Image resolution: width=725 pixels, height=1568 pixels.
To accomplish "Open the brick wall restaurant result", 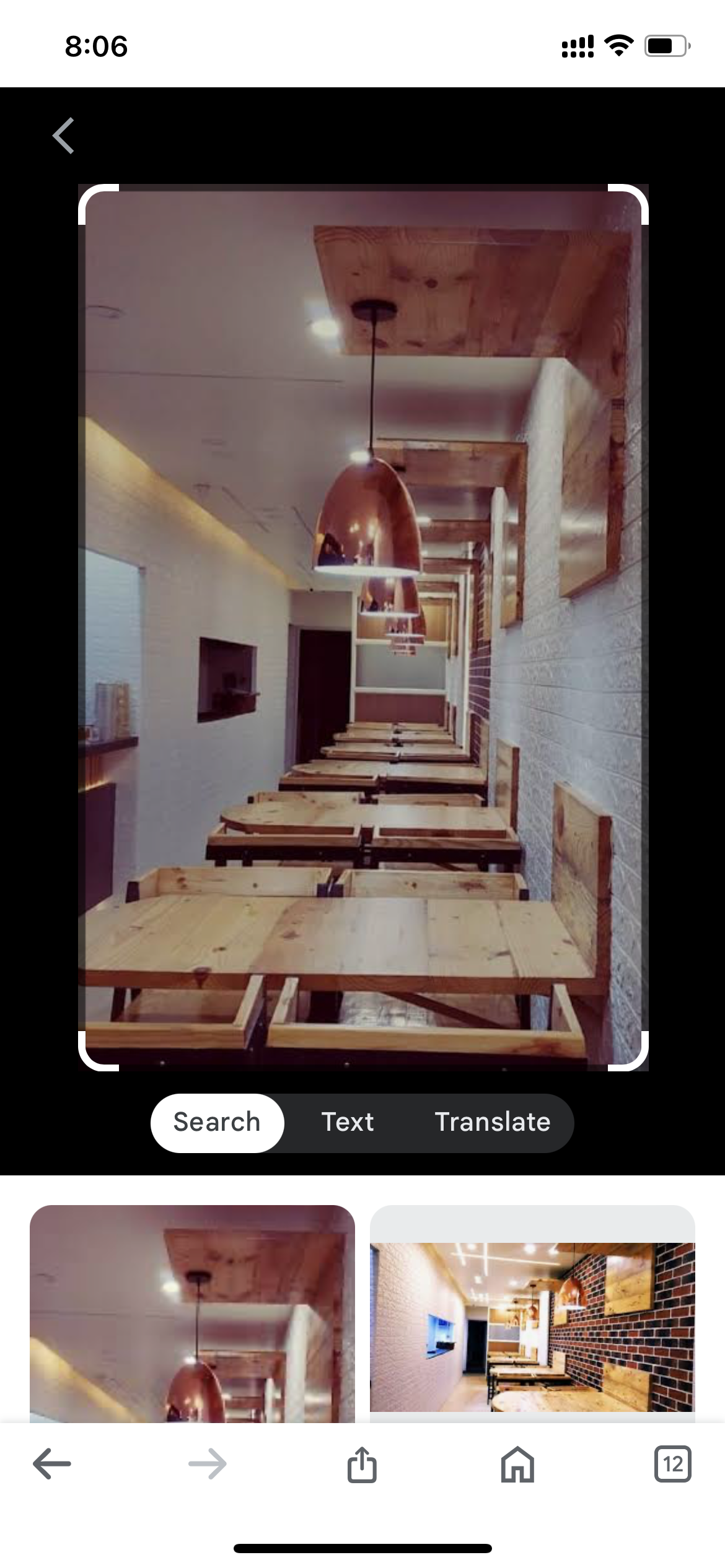I will 532,1325.
